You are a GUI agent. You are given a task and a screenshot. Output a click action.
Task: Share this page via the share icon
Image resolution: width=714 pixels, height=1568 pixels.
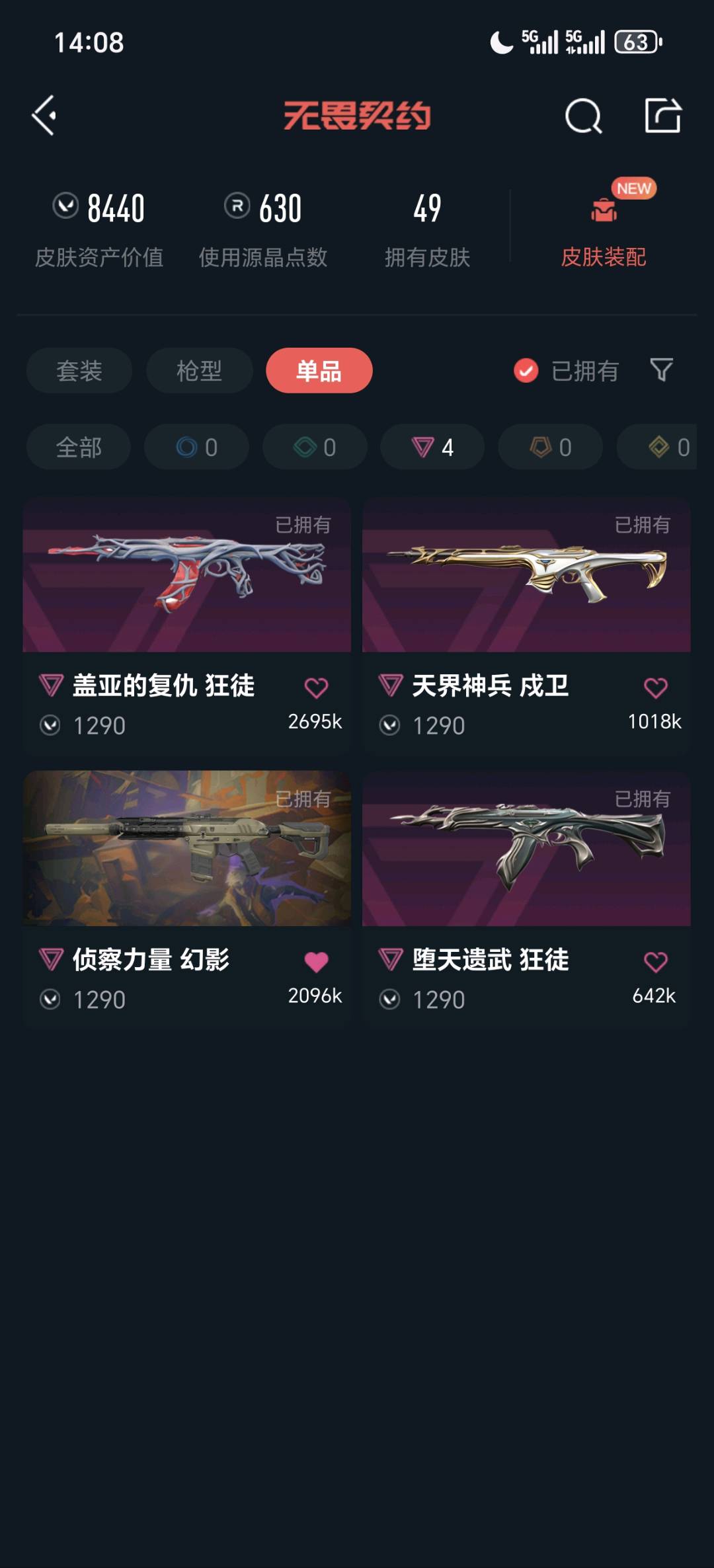point(662,116)
